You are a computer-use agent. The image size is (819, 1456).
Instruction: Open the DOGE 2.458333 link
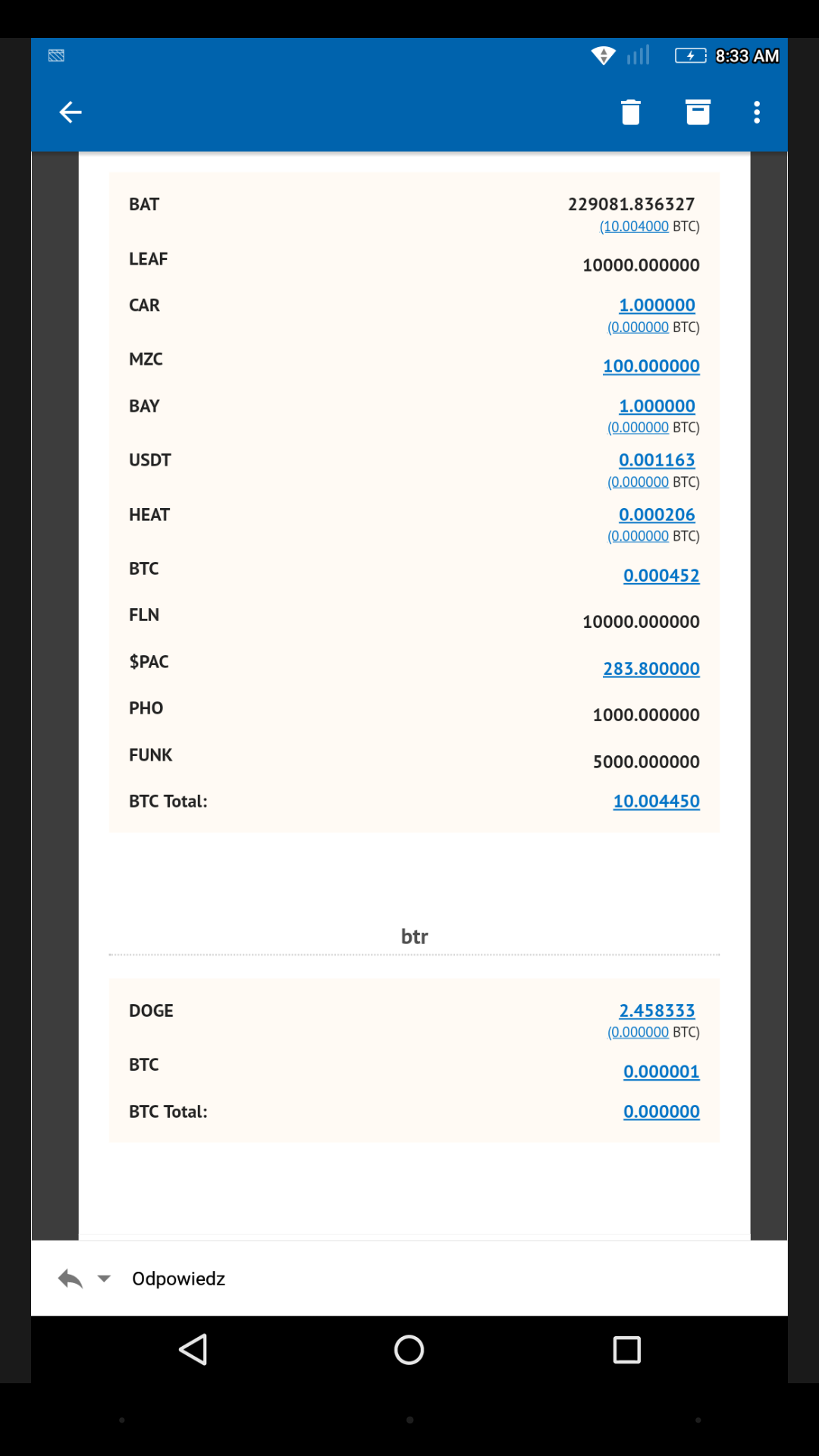click(x=657, y=1011)
